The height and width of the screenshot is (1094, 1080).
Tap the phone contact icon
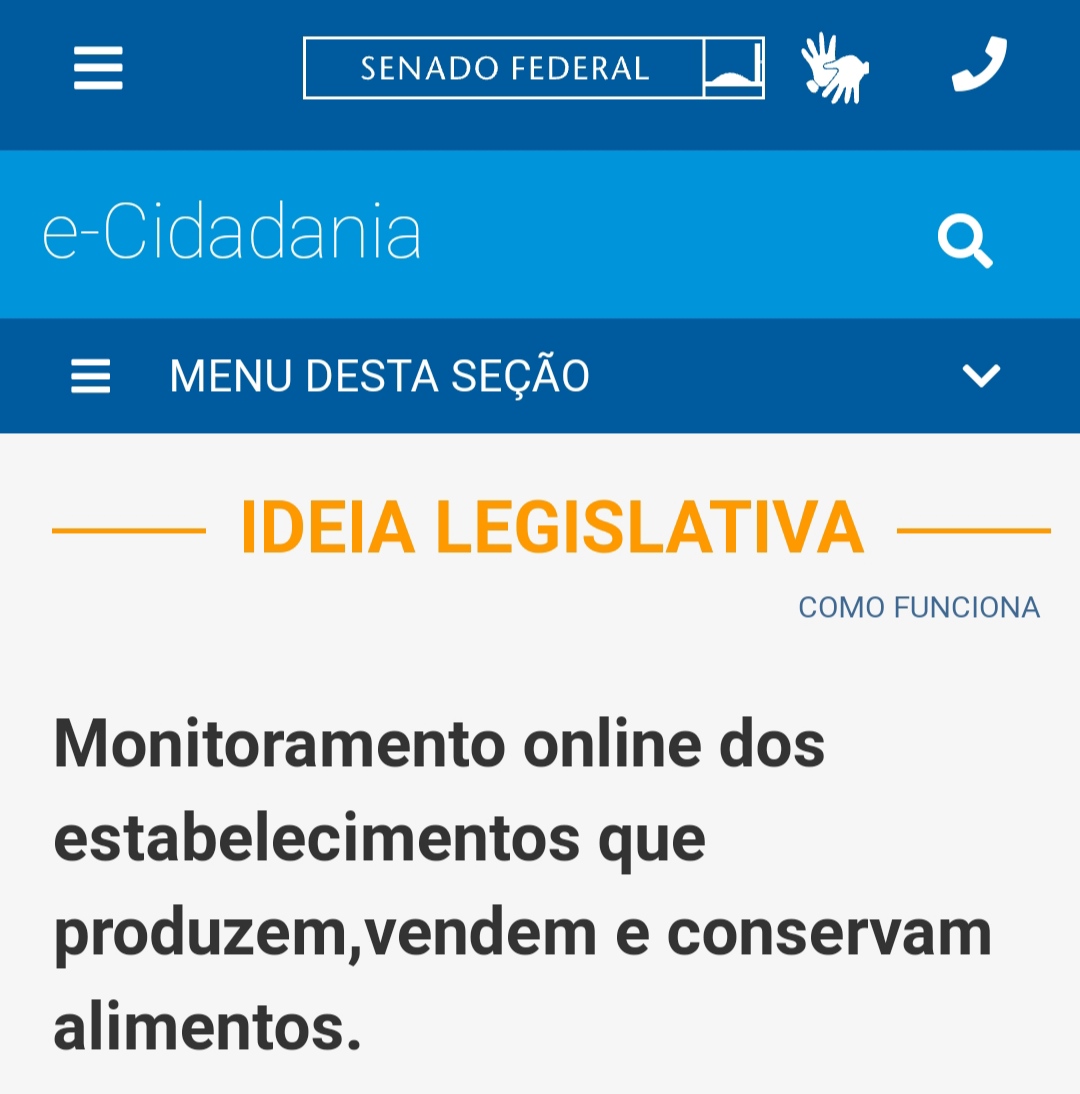(x=978, y=66)
